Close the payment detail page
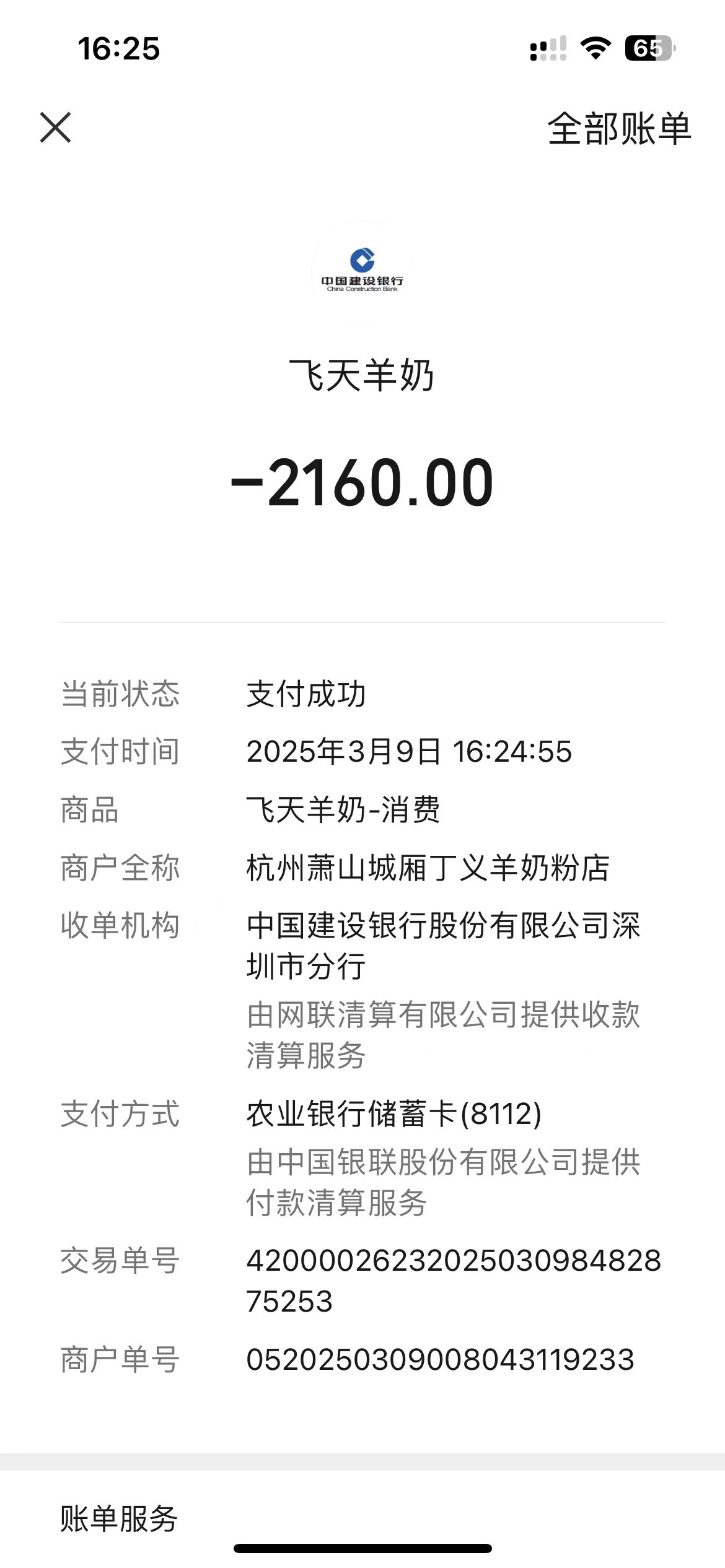 pos(56,128)
